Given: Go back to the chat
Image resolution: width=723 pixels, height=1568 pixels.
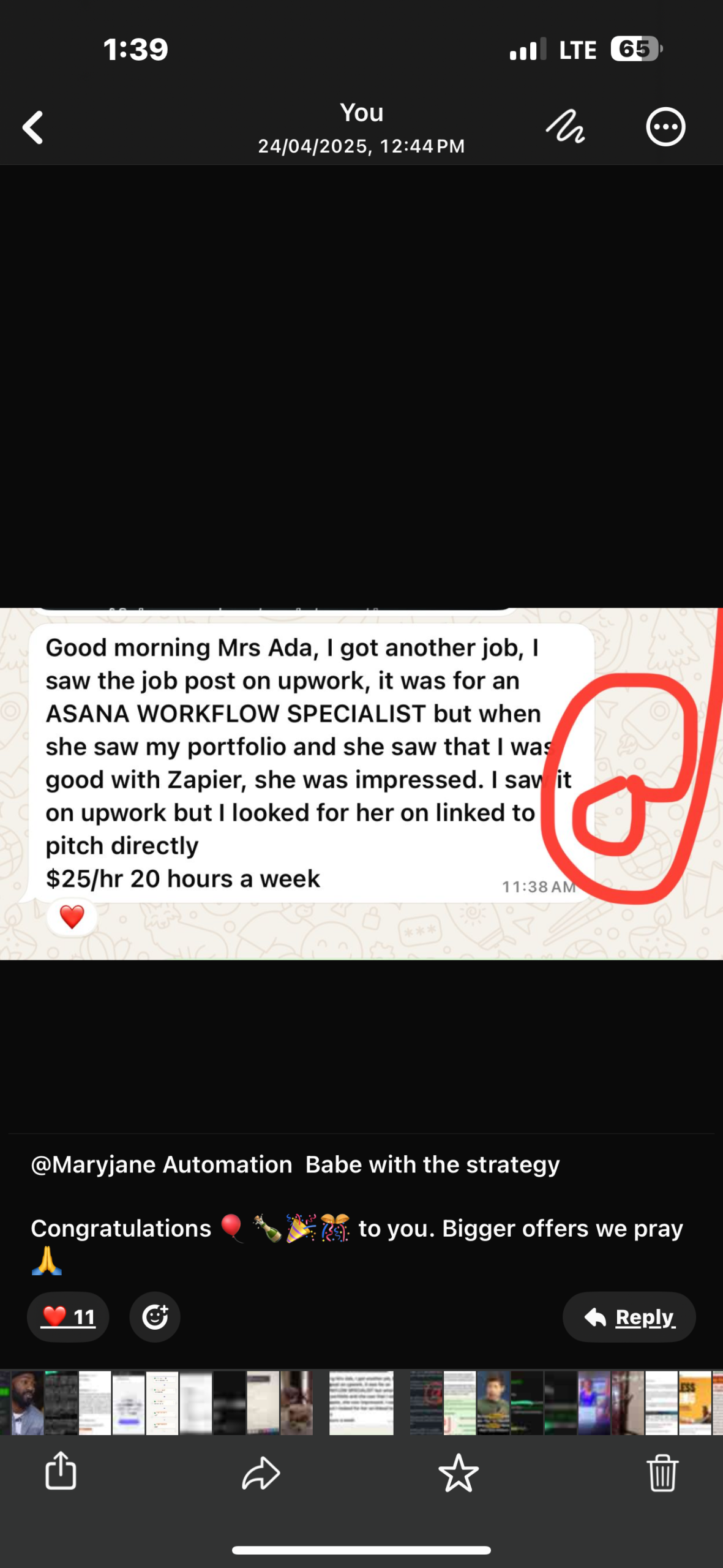Looking at the screenshot, I should [x=33, y=127].
